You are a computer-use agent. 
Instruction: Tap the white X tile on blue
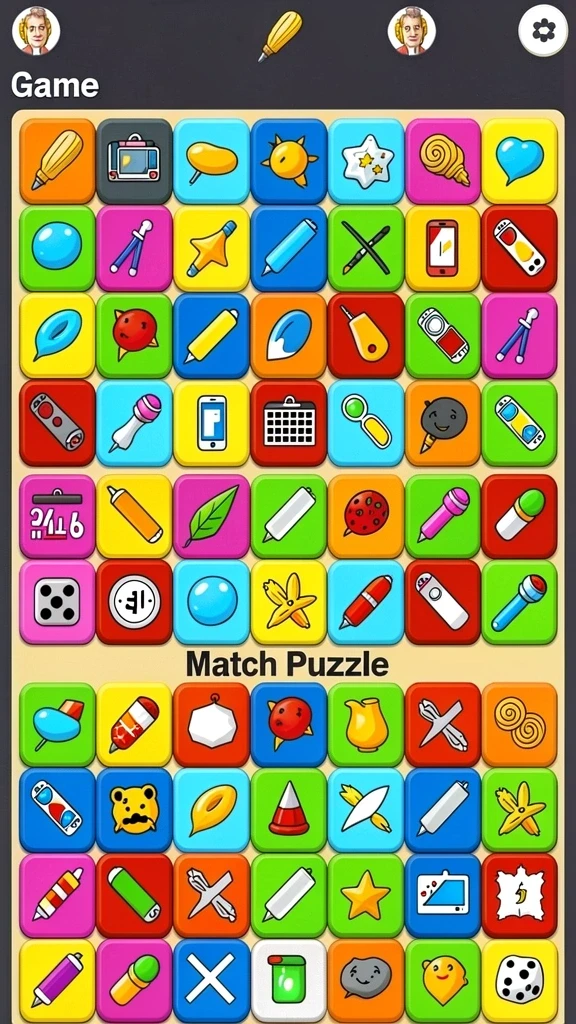click(211, 982)
